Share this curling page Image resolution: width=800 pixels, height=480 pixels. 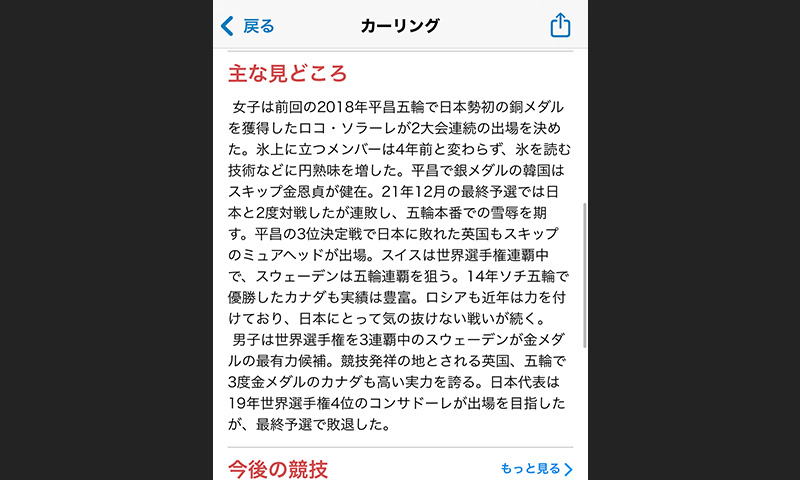[x=560, y=26]
